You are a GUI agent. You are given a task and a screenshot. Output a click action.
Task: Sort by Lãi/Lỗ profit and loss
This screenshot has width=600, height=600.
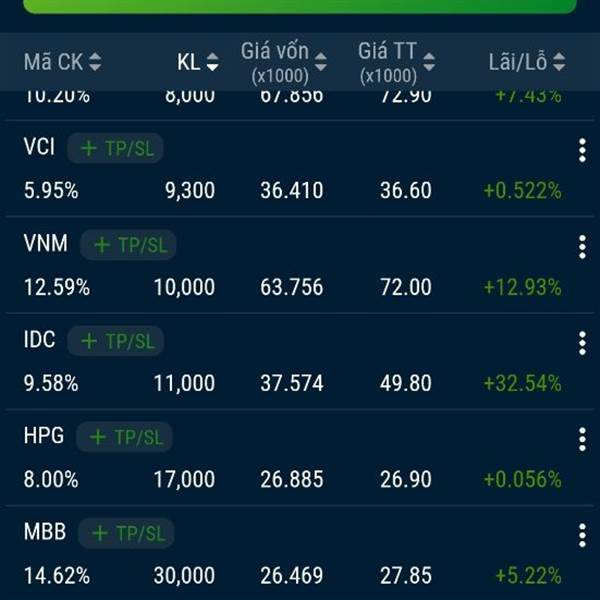527,62
